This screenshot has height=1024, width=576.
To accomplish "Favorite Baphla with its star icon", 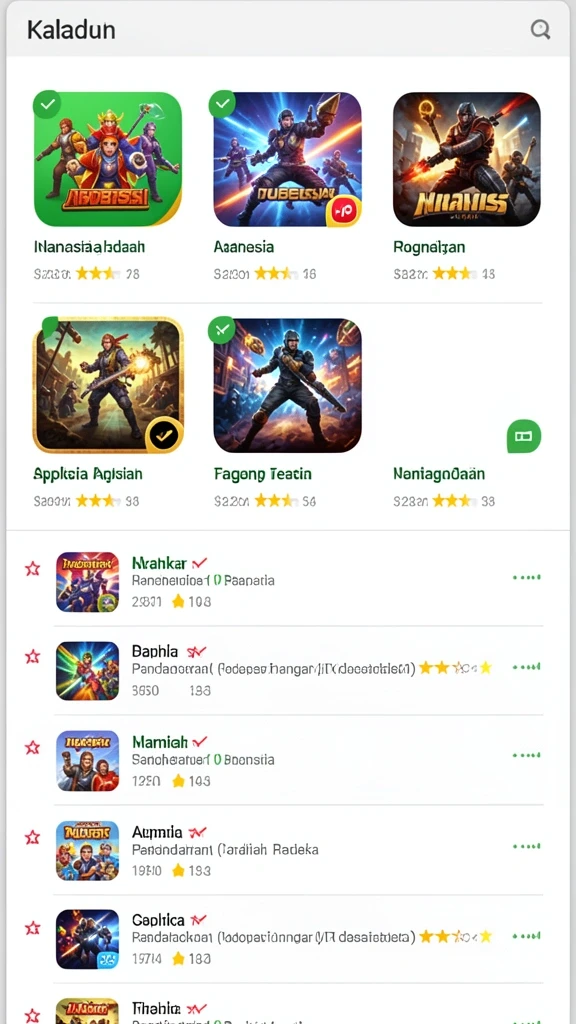I will click(x=32, y=656).
